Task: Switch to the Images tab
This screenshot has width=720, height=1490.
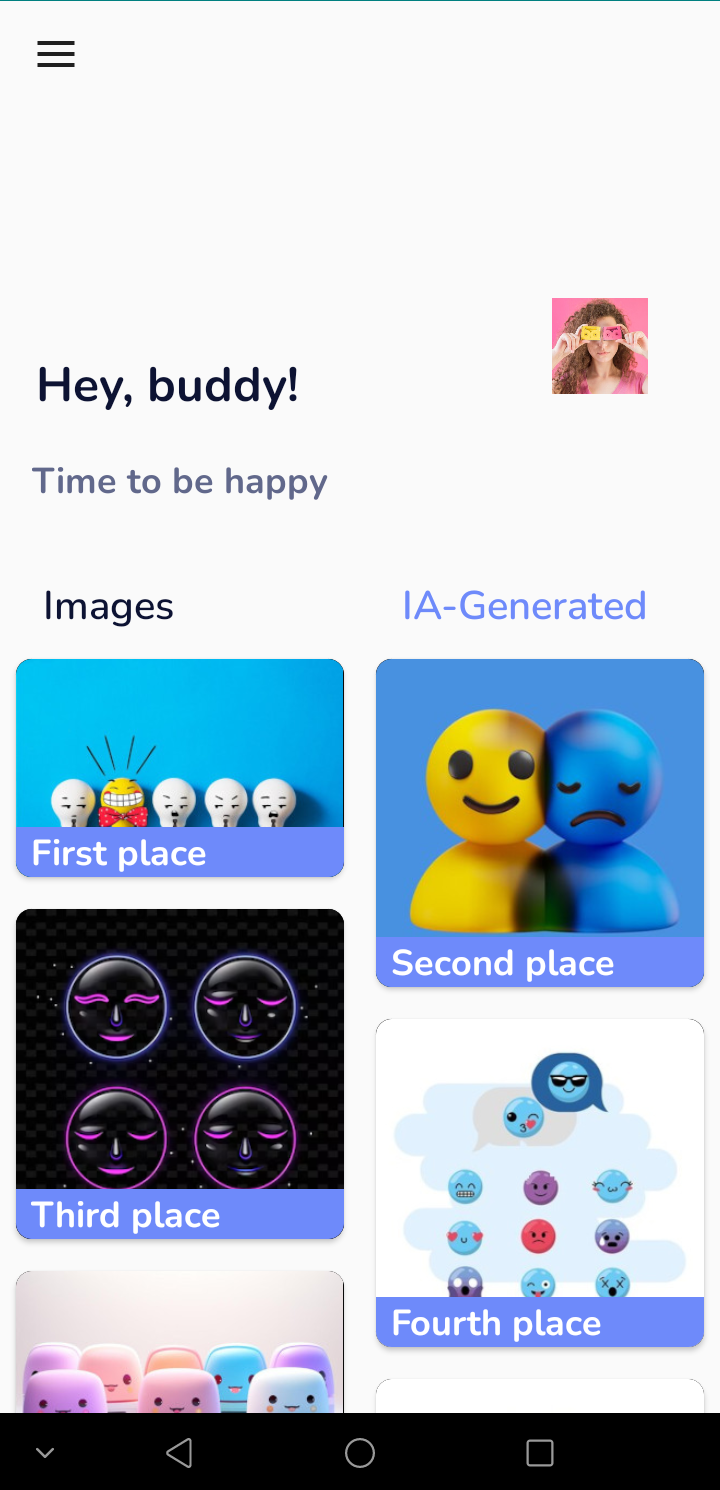Action: point(108,606)
